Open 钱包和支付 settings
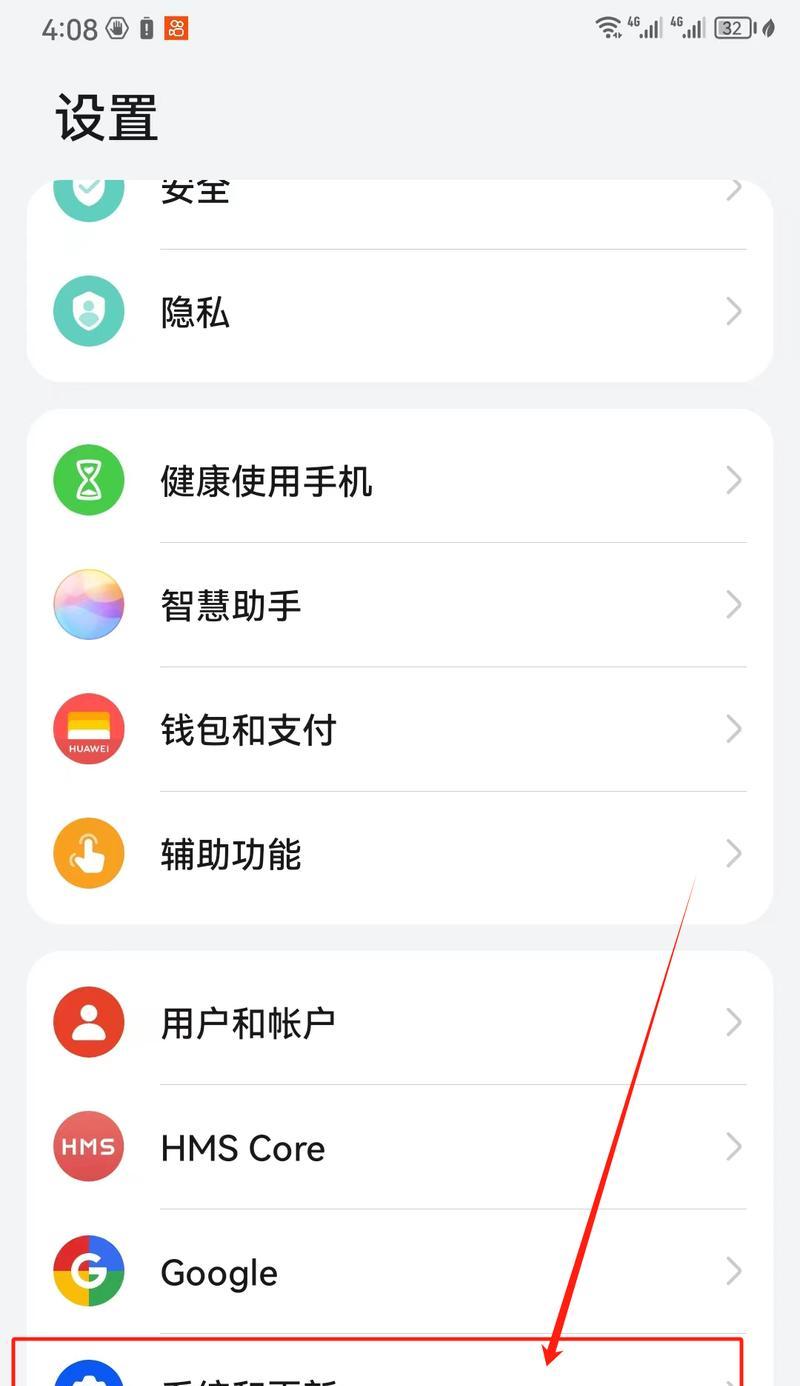Image resolution: width=800 pixels, height=1386 pixels. (x=400, y=729)
